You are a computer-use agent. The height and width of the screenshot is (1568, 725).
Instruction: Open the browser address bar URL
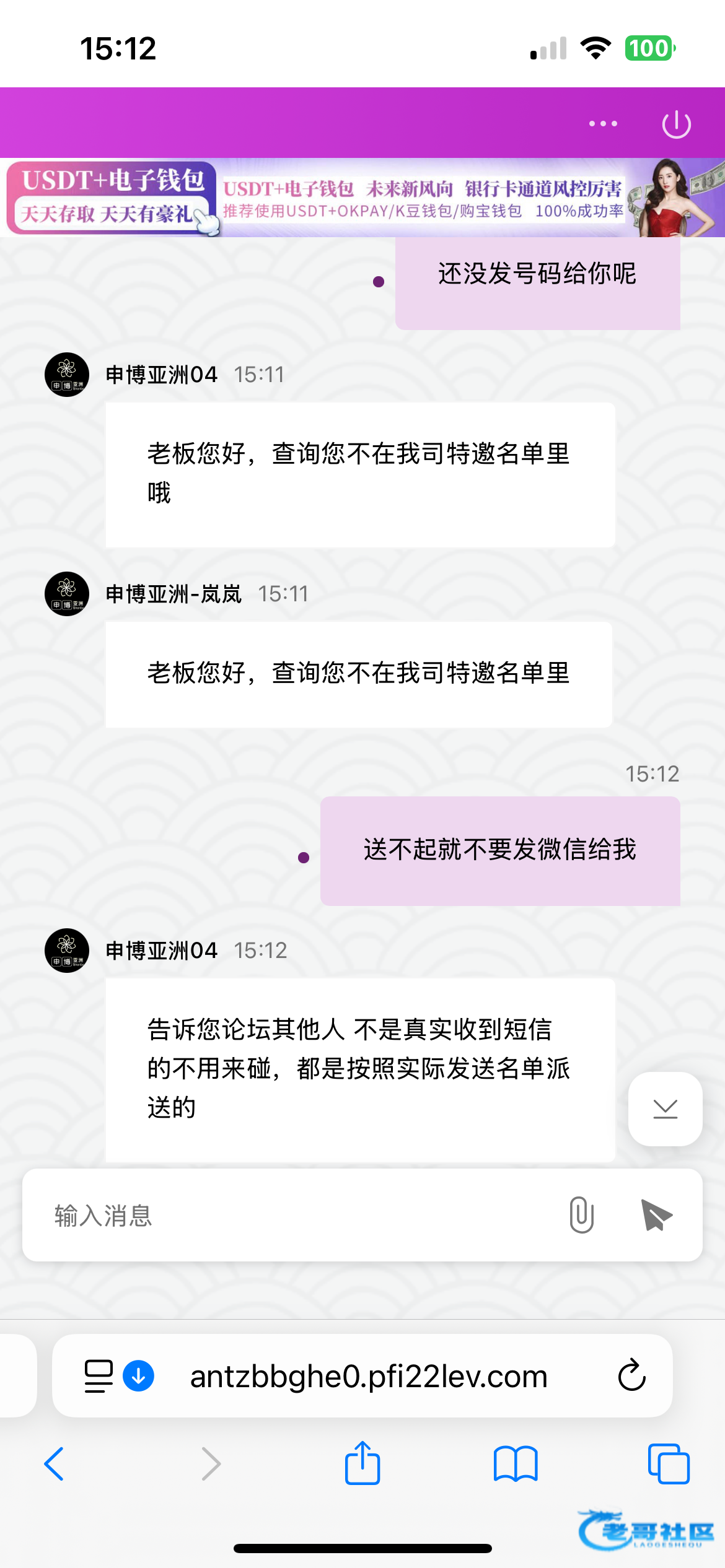tap(369, 1377)
